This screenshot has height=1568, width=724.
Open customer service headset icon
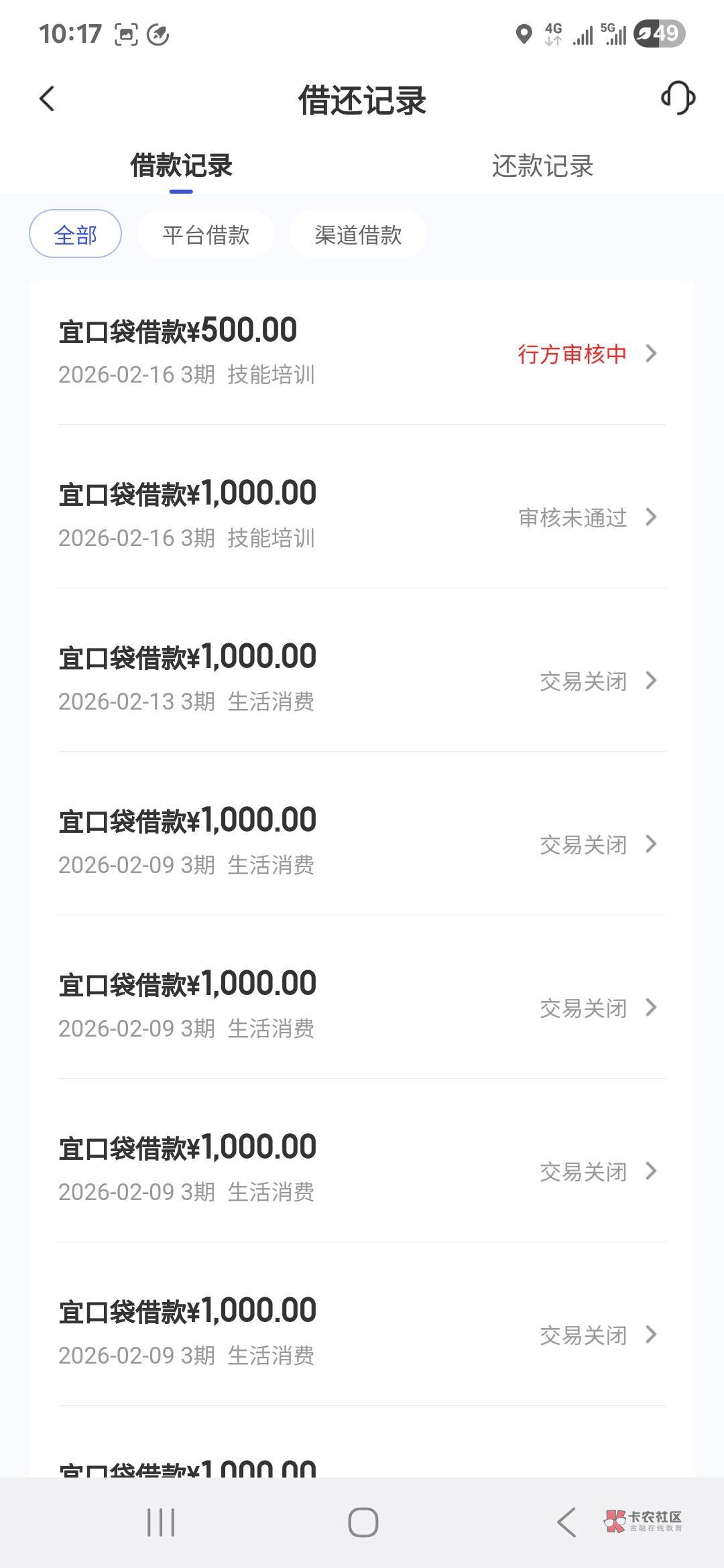point(678,99)
